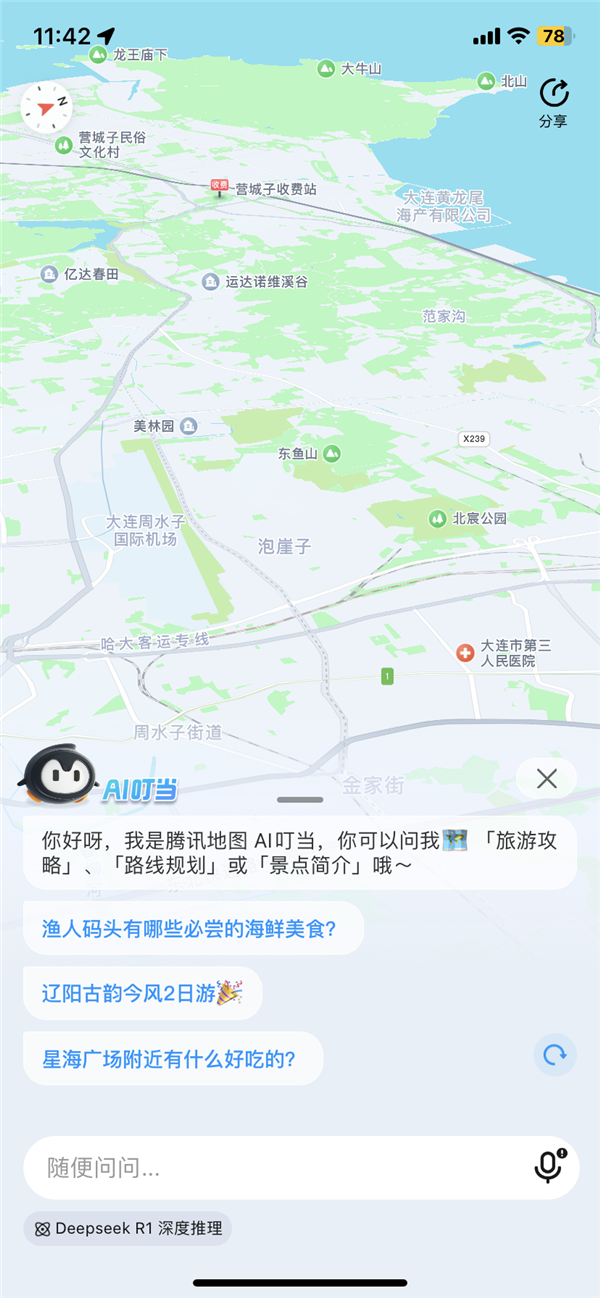Tap the 营城子收费站 map marker
The width and height of the screenshot is (600, 1298).
tap(221, 187)
